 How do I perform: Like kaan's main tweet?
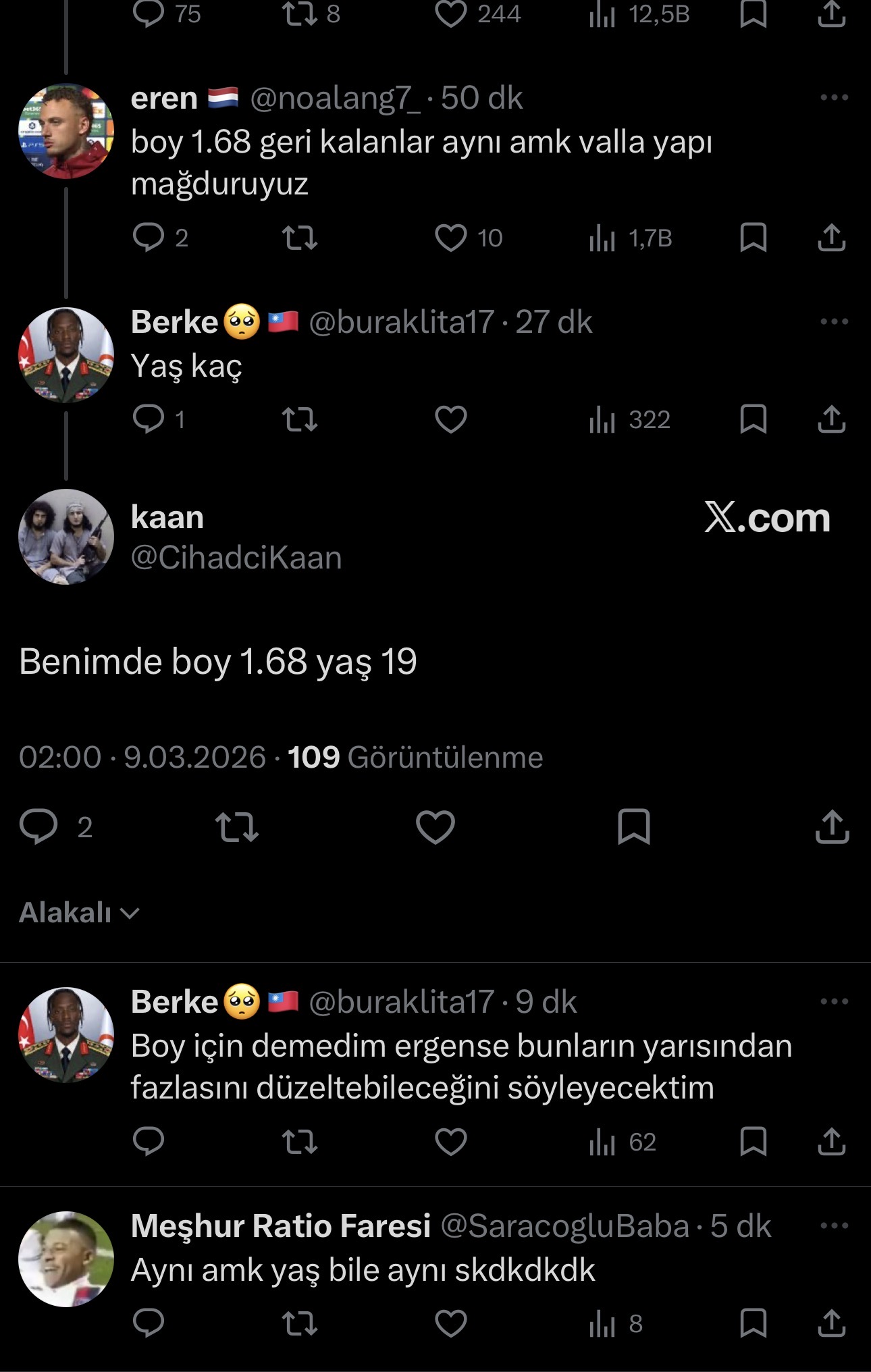coord(435,827)
